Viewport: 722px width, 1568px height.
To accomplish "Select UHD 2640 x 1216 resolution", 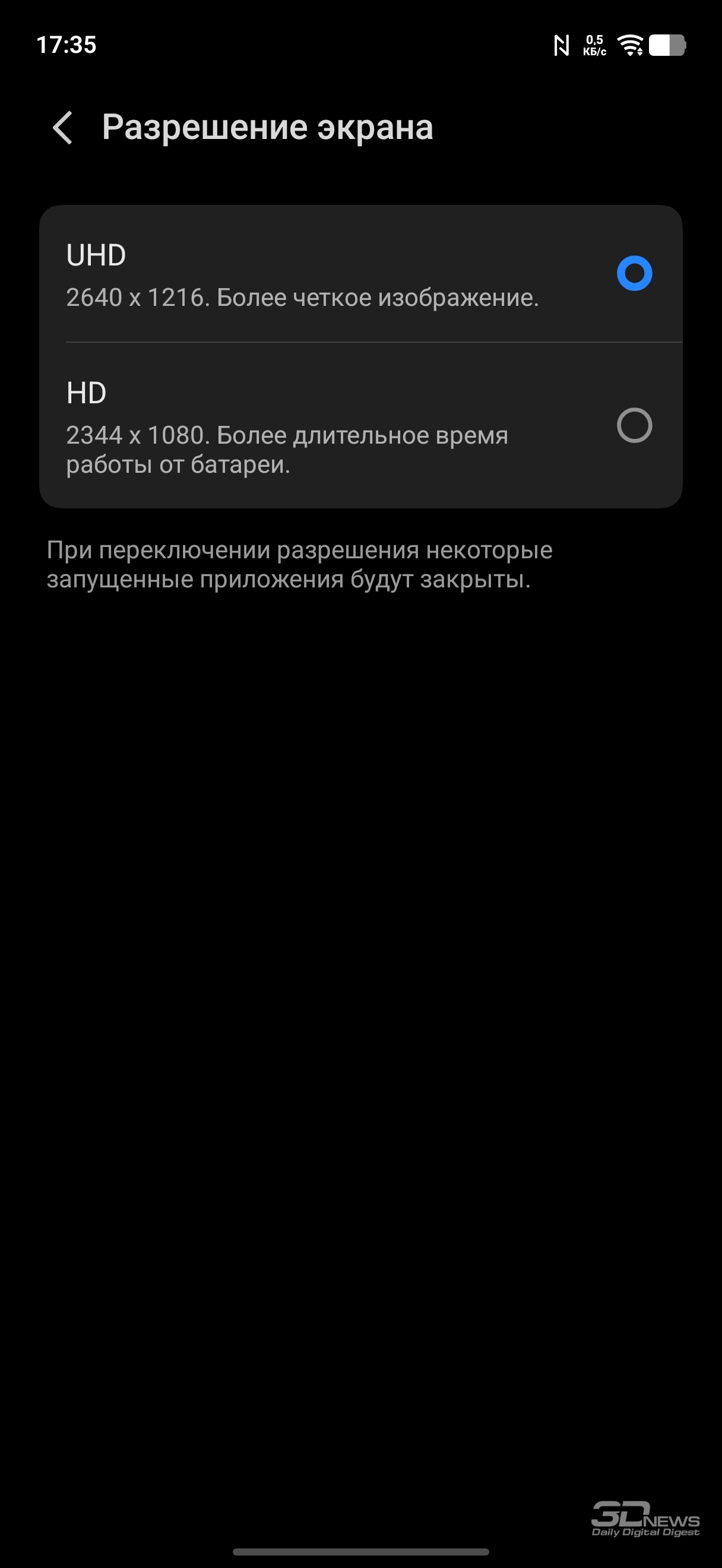I will coord(634,273).
